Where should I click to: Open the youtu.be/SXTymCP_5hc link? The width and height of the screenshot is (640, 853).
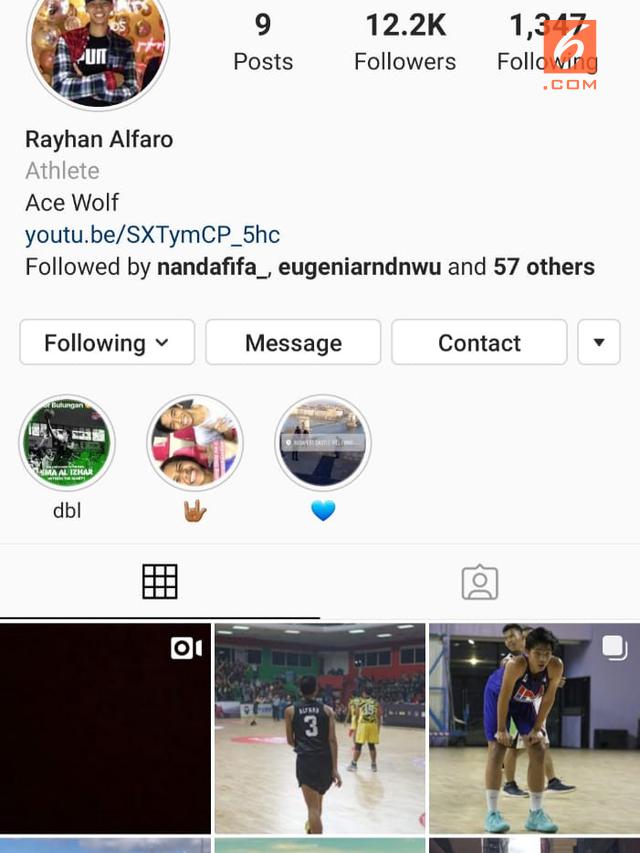click(x=152, y=235)
